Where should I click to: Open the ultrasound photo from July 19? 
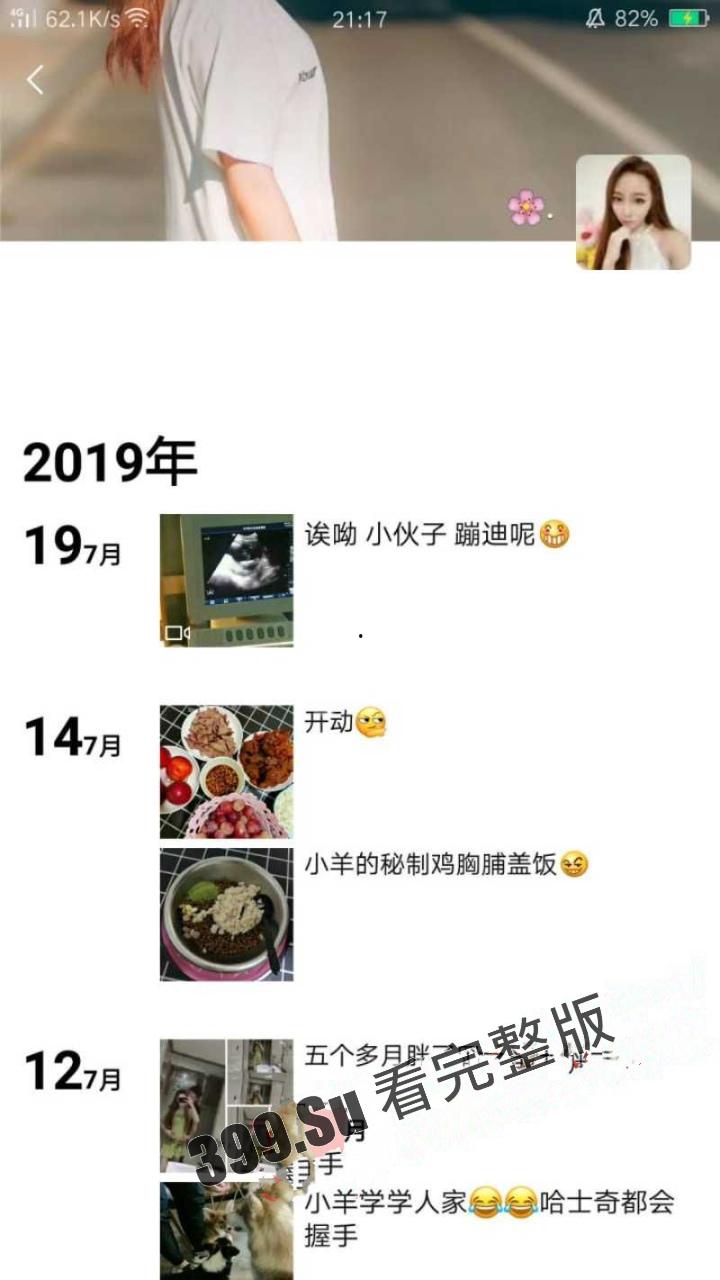225,580
